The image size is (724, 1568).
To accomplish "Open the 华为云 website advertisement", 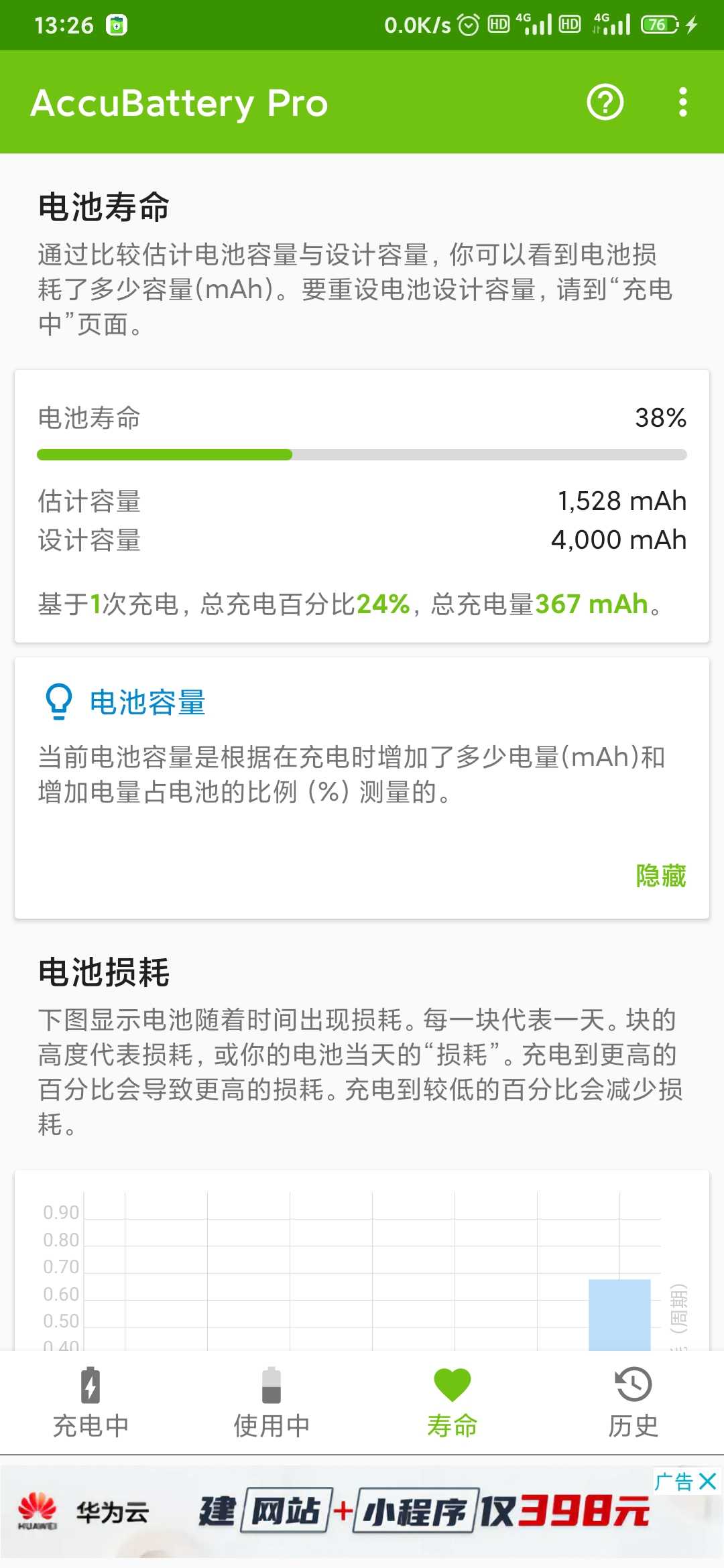I will point(349,1512).
